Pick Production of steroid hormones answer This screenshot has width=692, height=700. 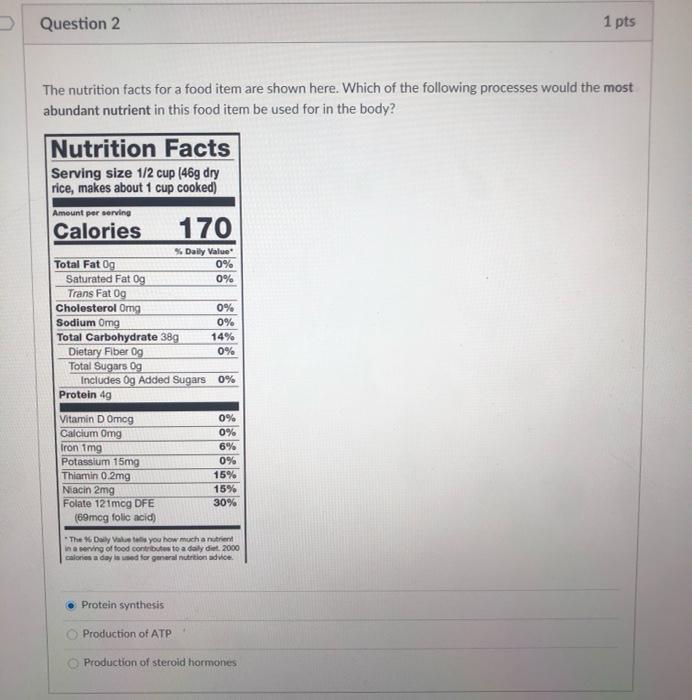71,663
